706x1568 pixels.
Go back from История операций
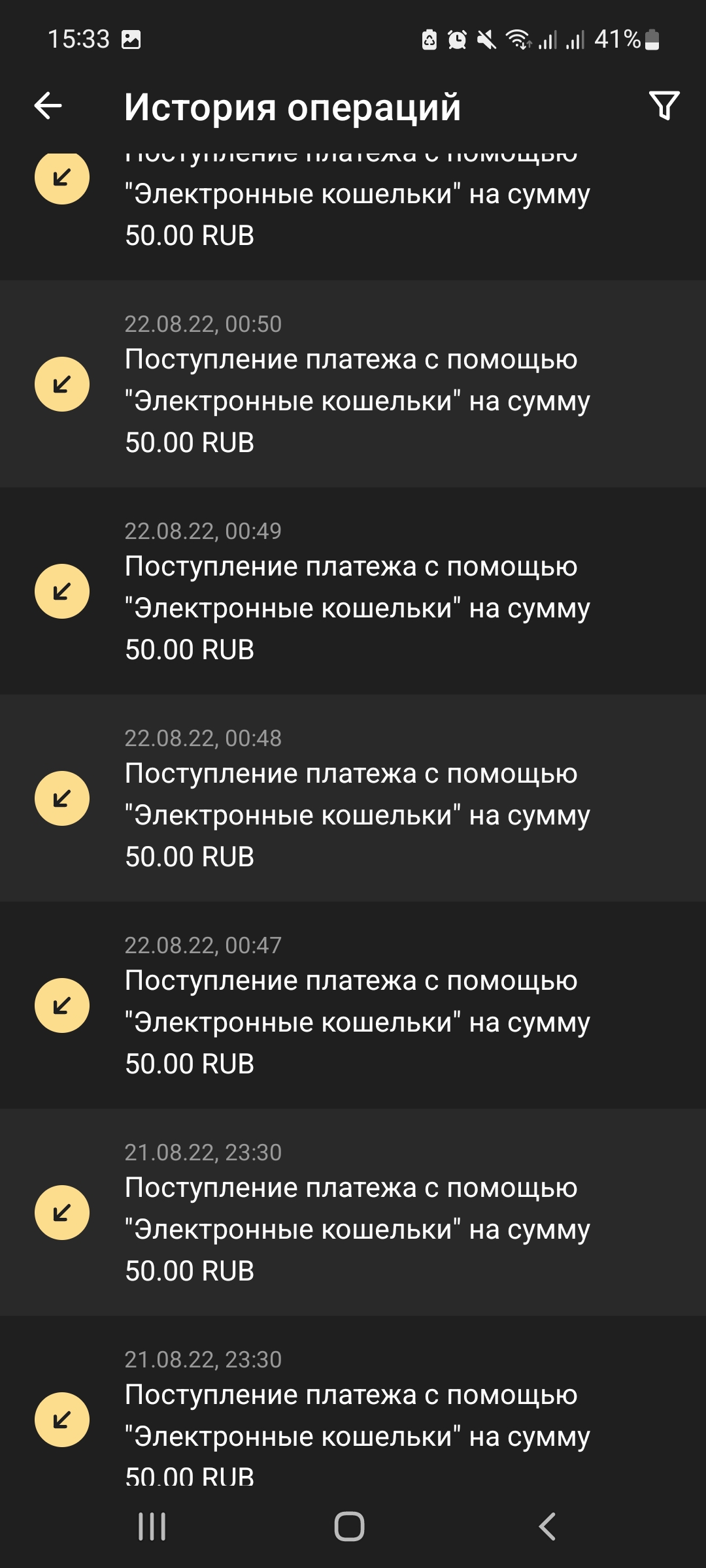48,106
